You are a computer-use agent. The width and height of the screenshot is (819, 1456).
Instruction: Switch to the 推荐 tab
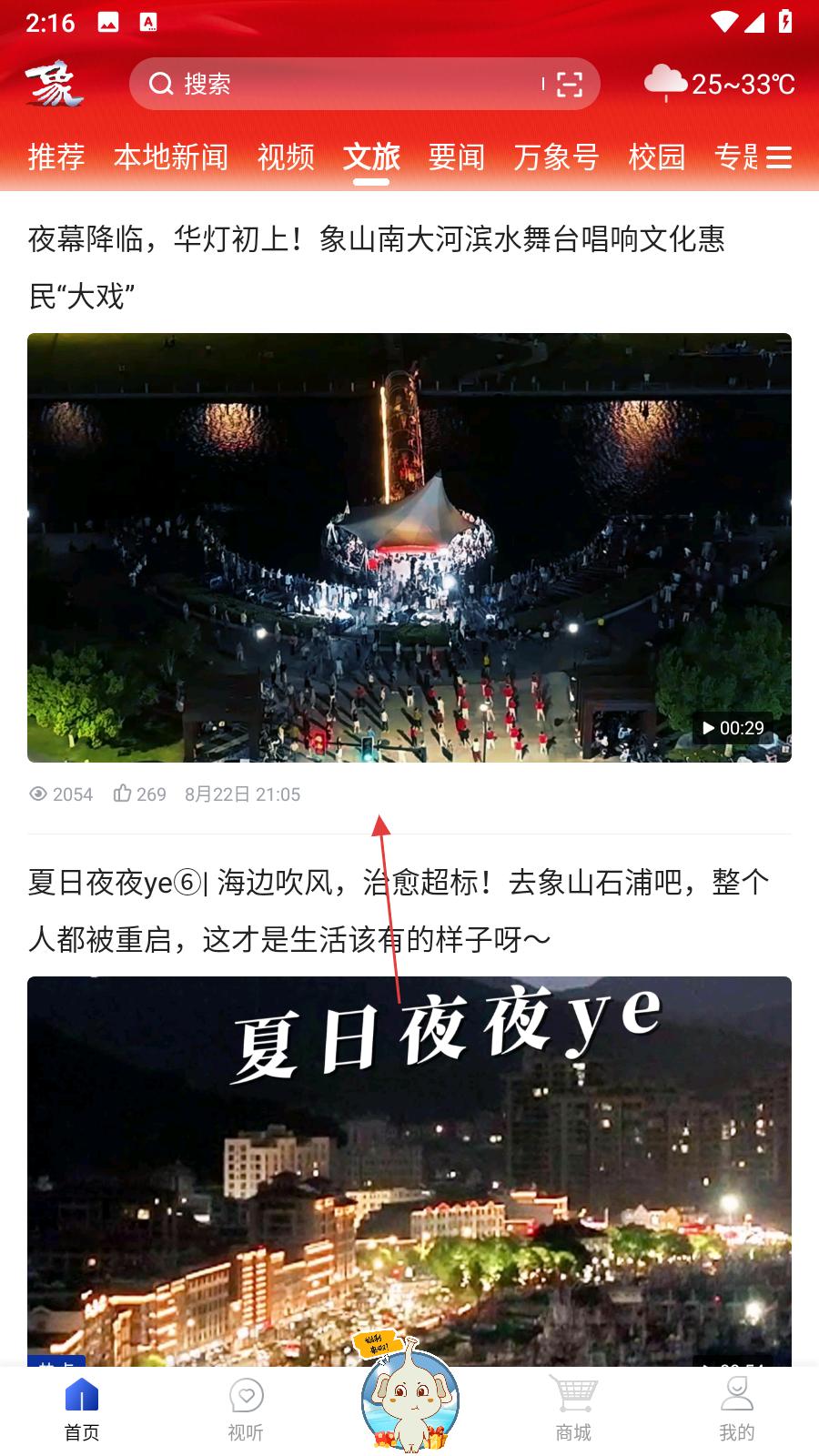(x=56, y=157)
